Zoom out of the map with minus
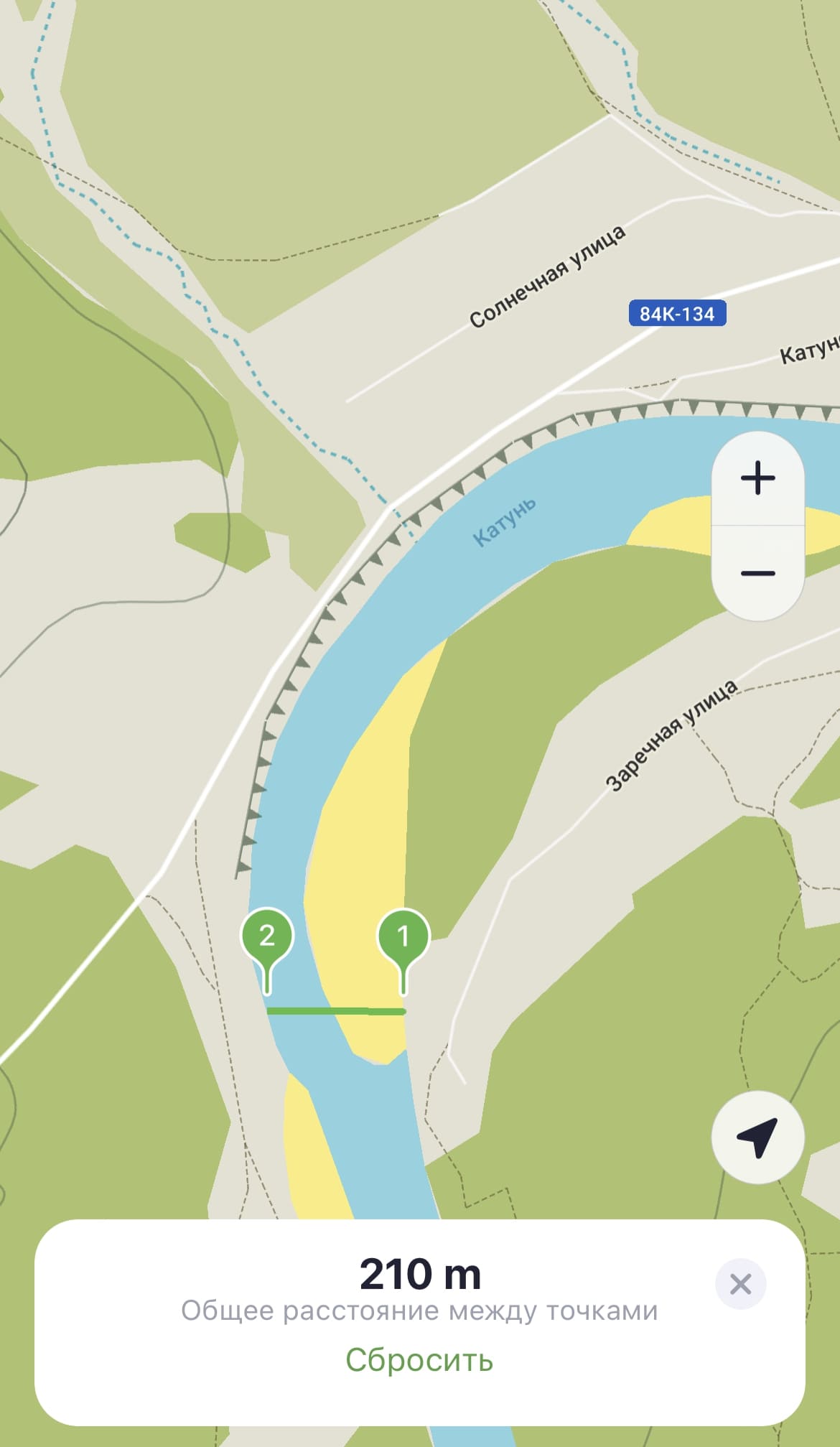The height and width of the screenshot is (1447, 840). pyautogui.click(x=757, y=573)
